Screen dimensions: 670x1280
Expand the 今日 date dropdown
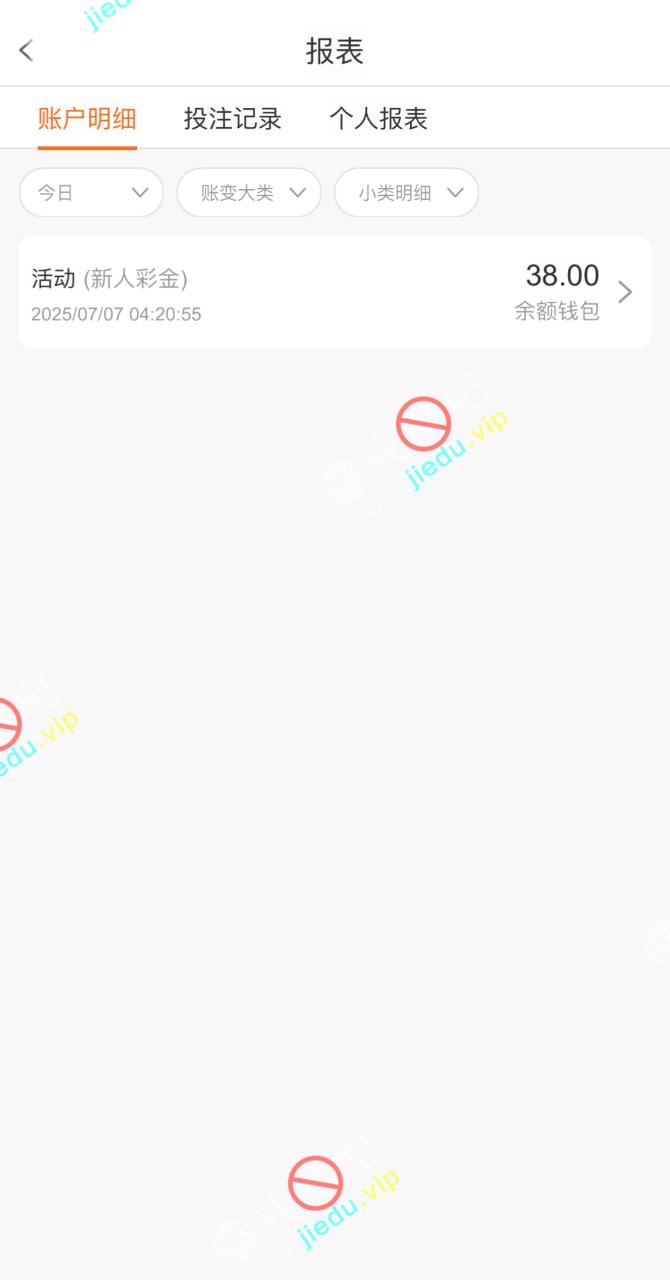coord(91,193)
